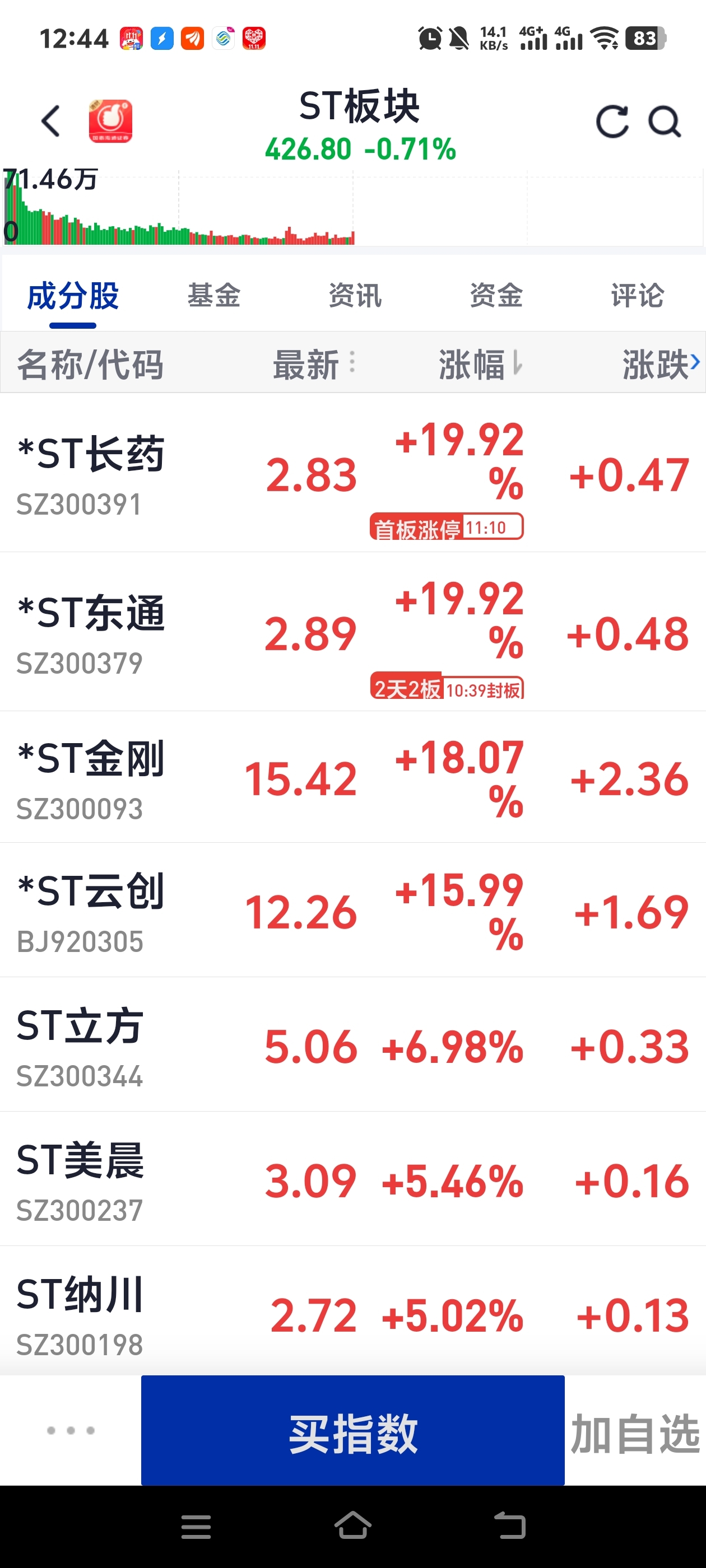Go back using the top-left arrow
Viewport: 706px width, 1568px height.
click(x=50, y=121)
